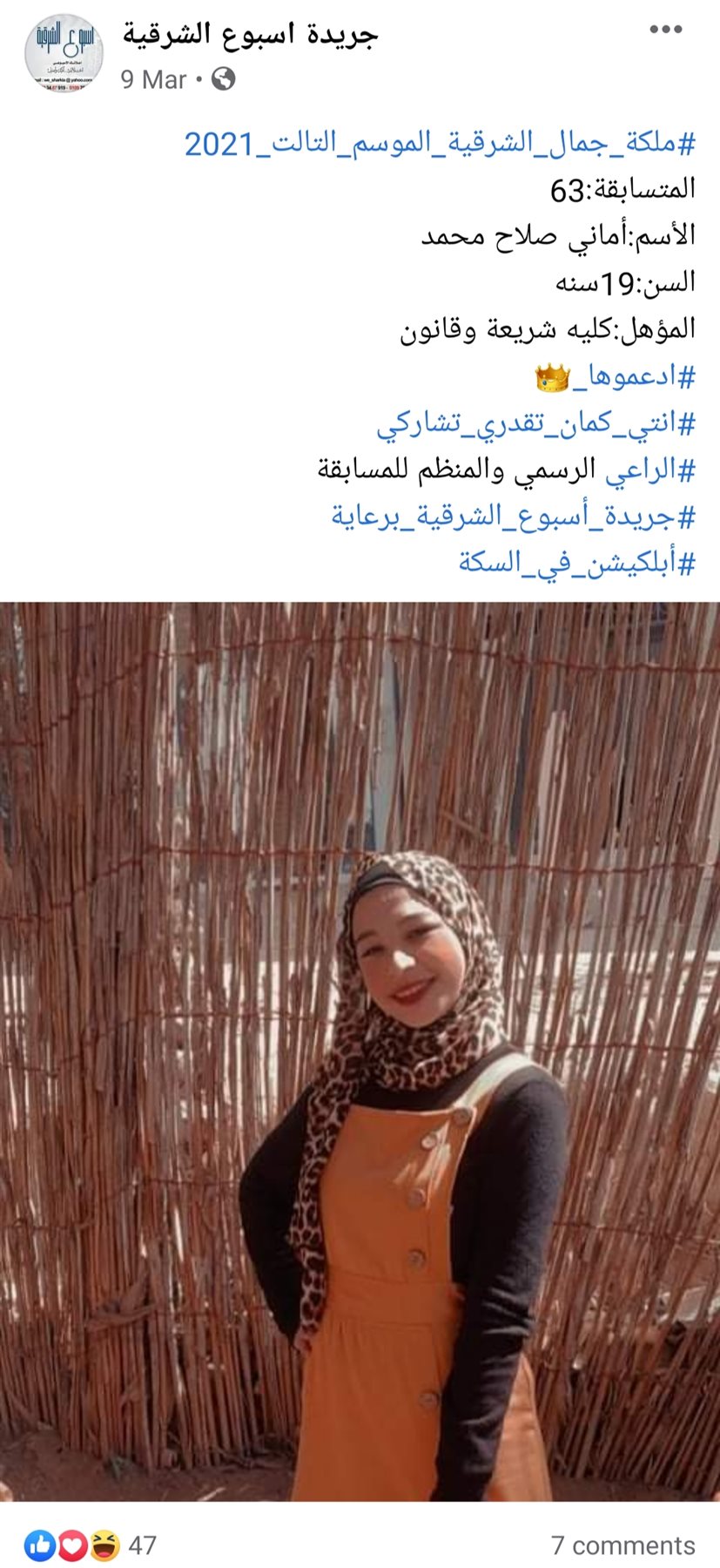Open hashtag انتي_كمان_تقدري_تشاركي

click(535, 424)
